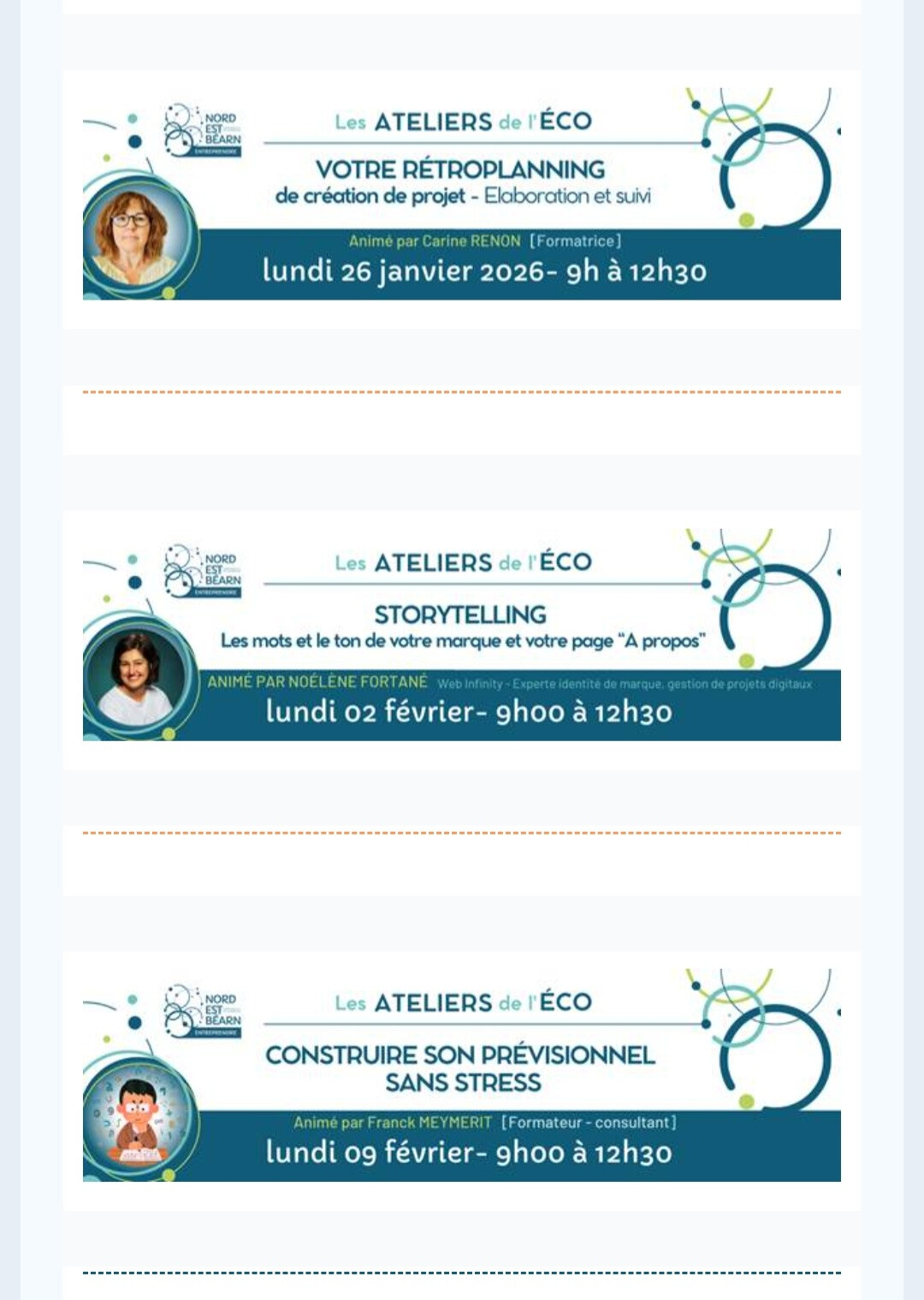This screenshot has height=1300, width=924.
Task: Open the Storytelling workshop banner
Action: [x=462, y=634]
